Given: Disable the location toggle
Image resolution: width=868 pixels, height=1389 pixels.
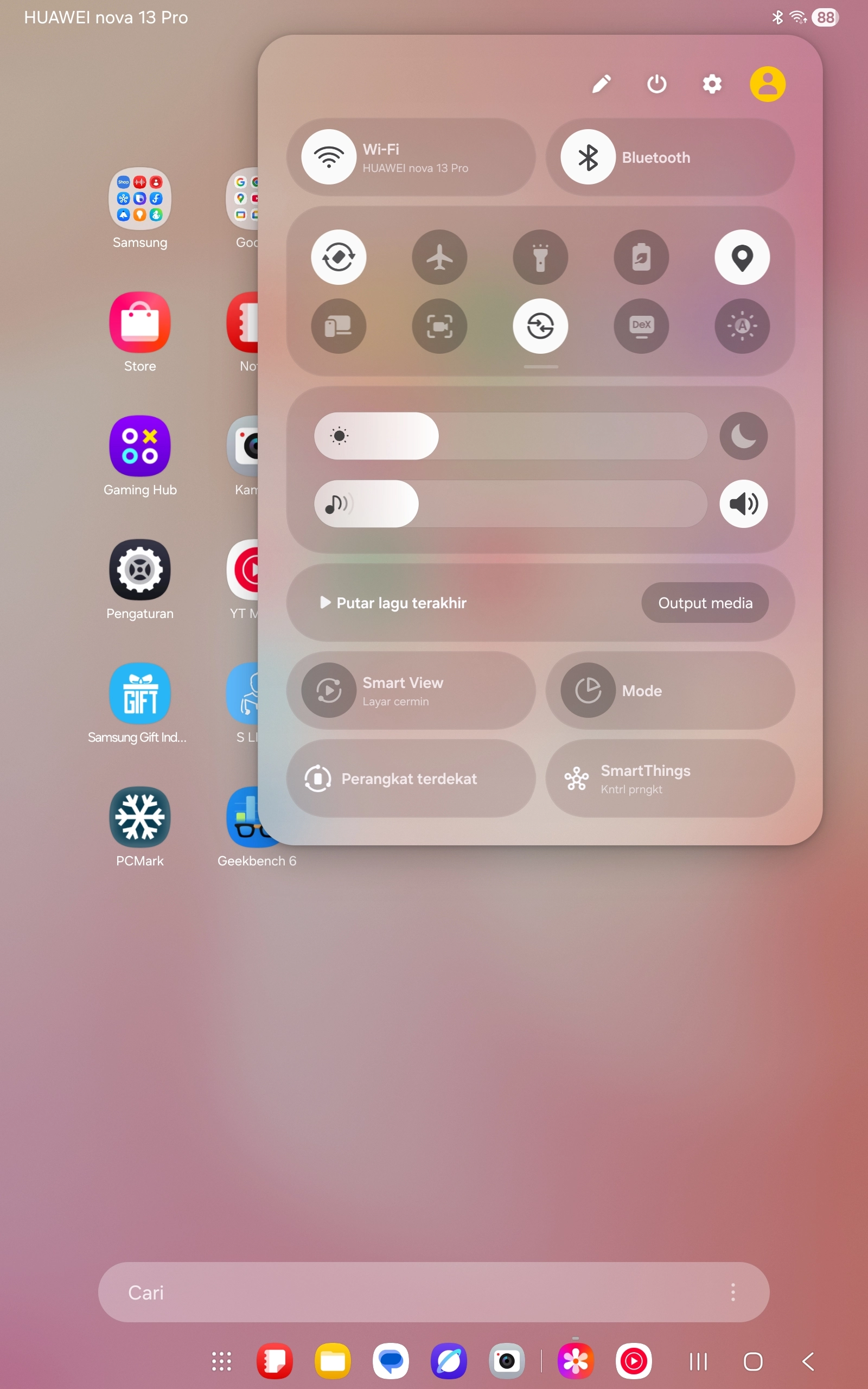Looking at the screenshot, I should pyautogui.click(x=742, y=257).
